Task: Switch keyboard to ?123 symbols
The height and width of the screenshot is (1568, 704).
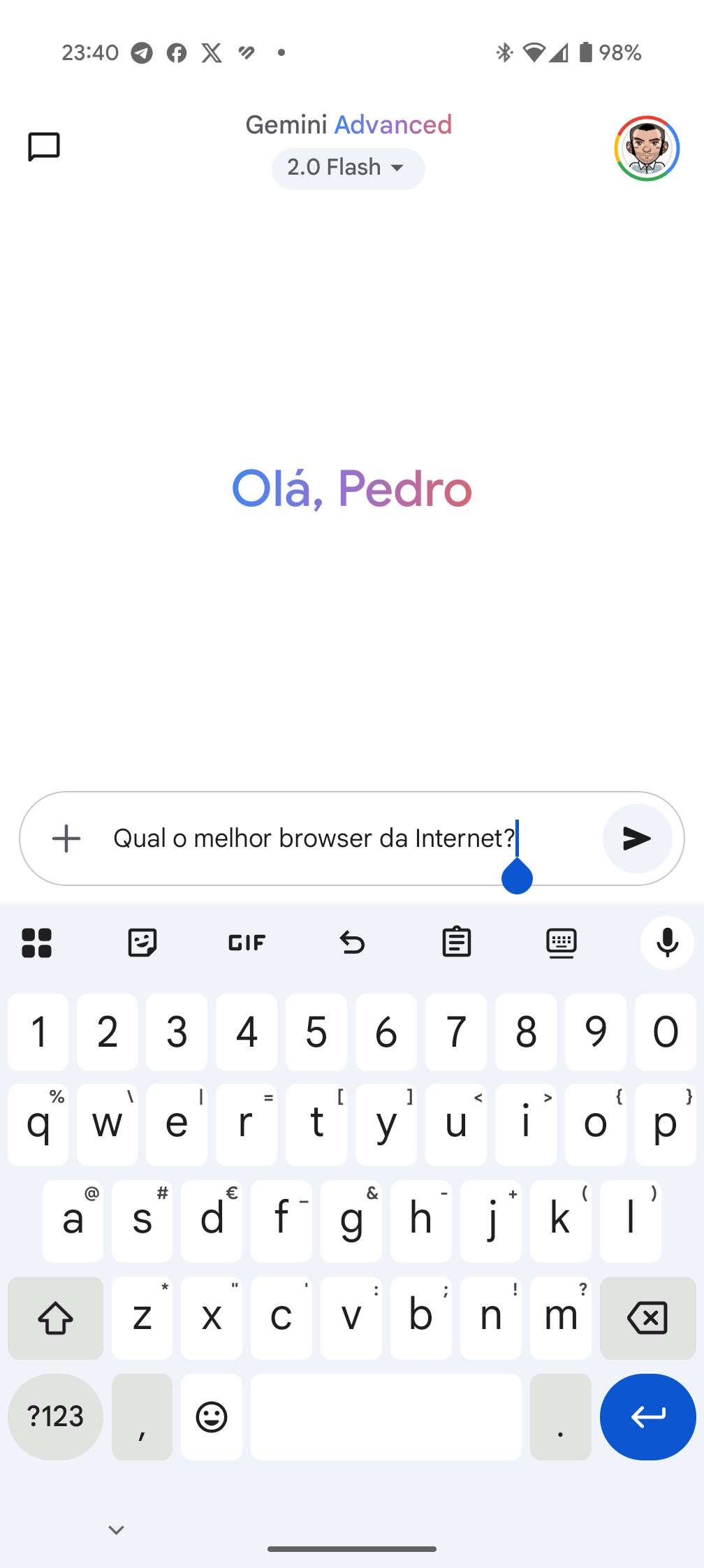Action: tap(55, 1417)
